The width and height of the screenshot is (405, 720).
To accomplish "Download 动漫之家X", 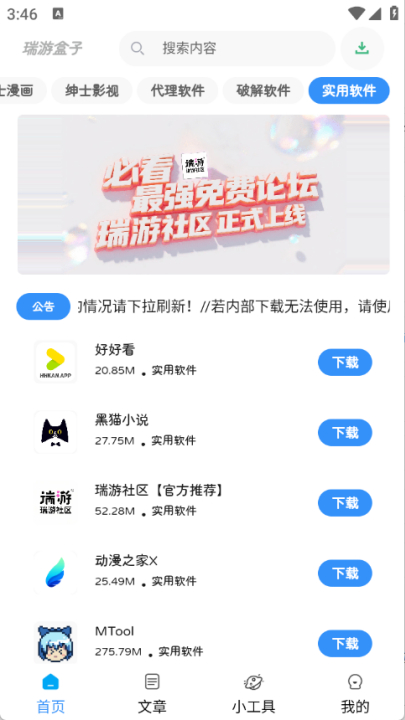I will tap(345, 573).
